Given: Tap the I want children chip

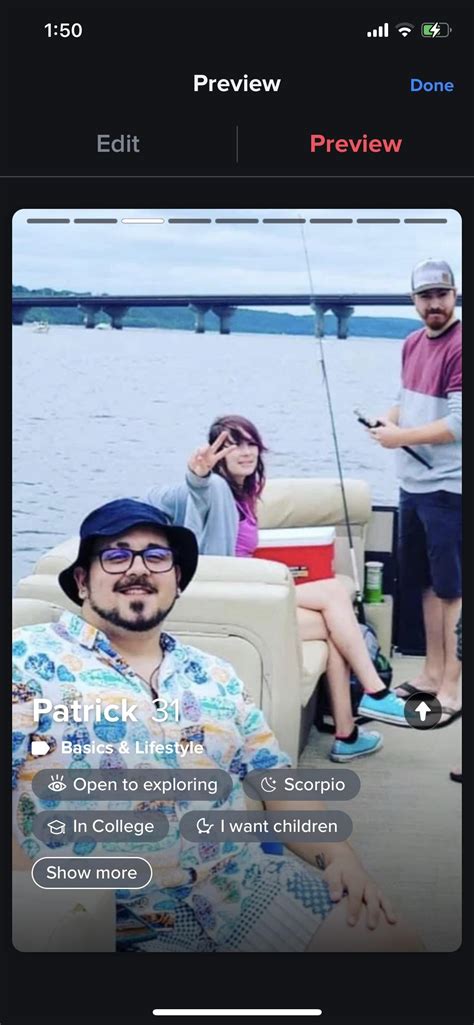Looking at the screenshot, I should click(x=265, y=826).
